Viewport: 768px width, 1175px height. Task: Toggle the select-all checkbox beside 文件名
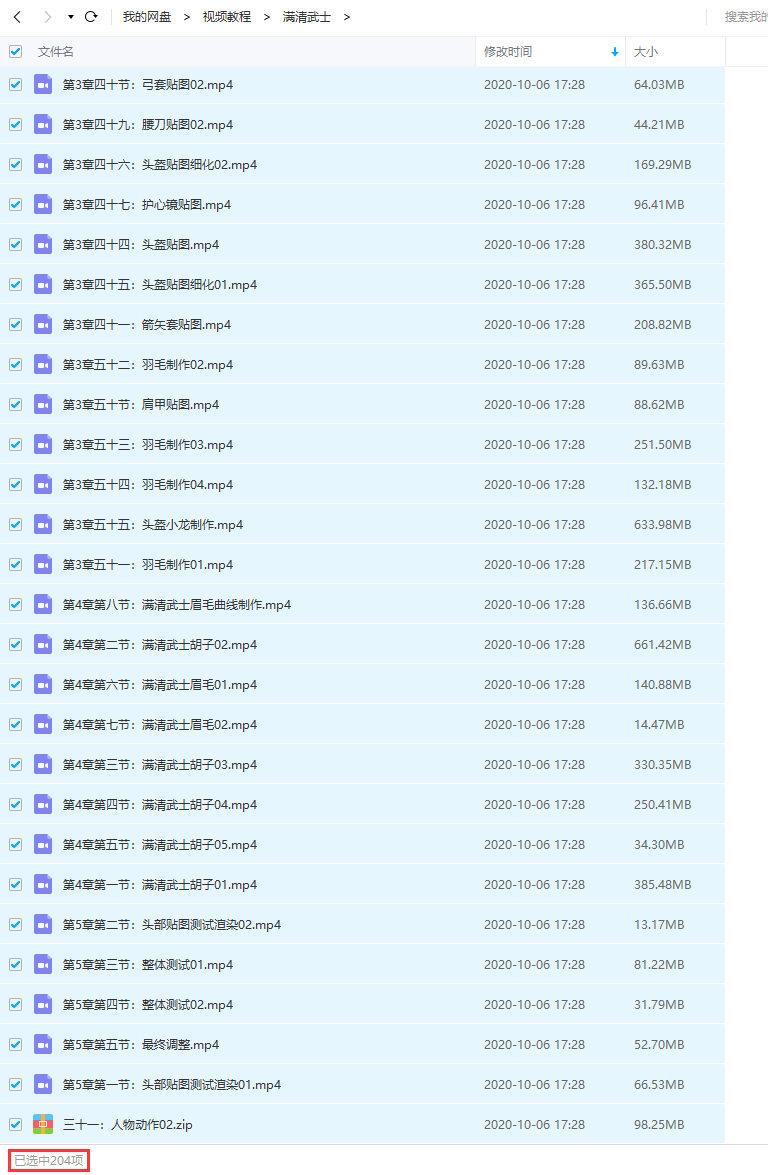15,51
